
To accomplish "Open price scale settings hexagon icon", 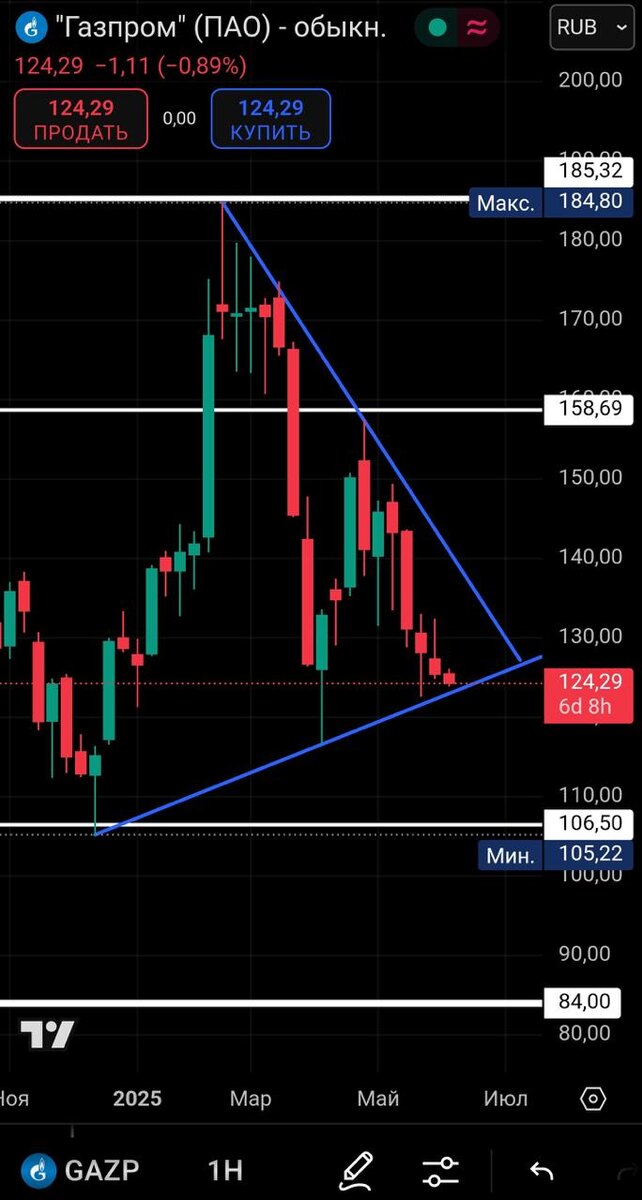I will [593, 1098].
